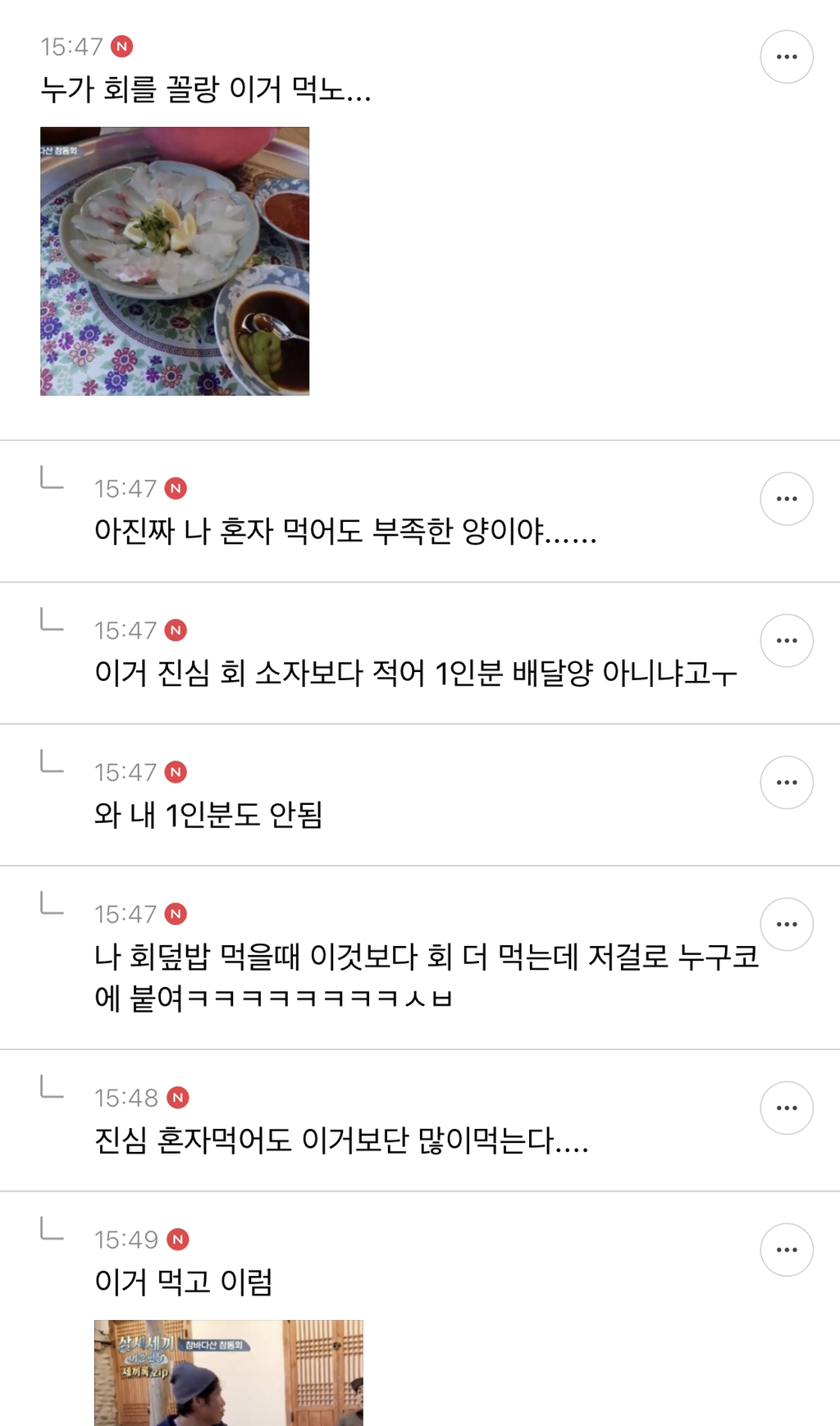Open more options on the 와 내 1인분도 reply

(x=786, y=782)
